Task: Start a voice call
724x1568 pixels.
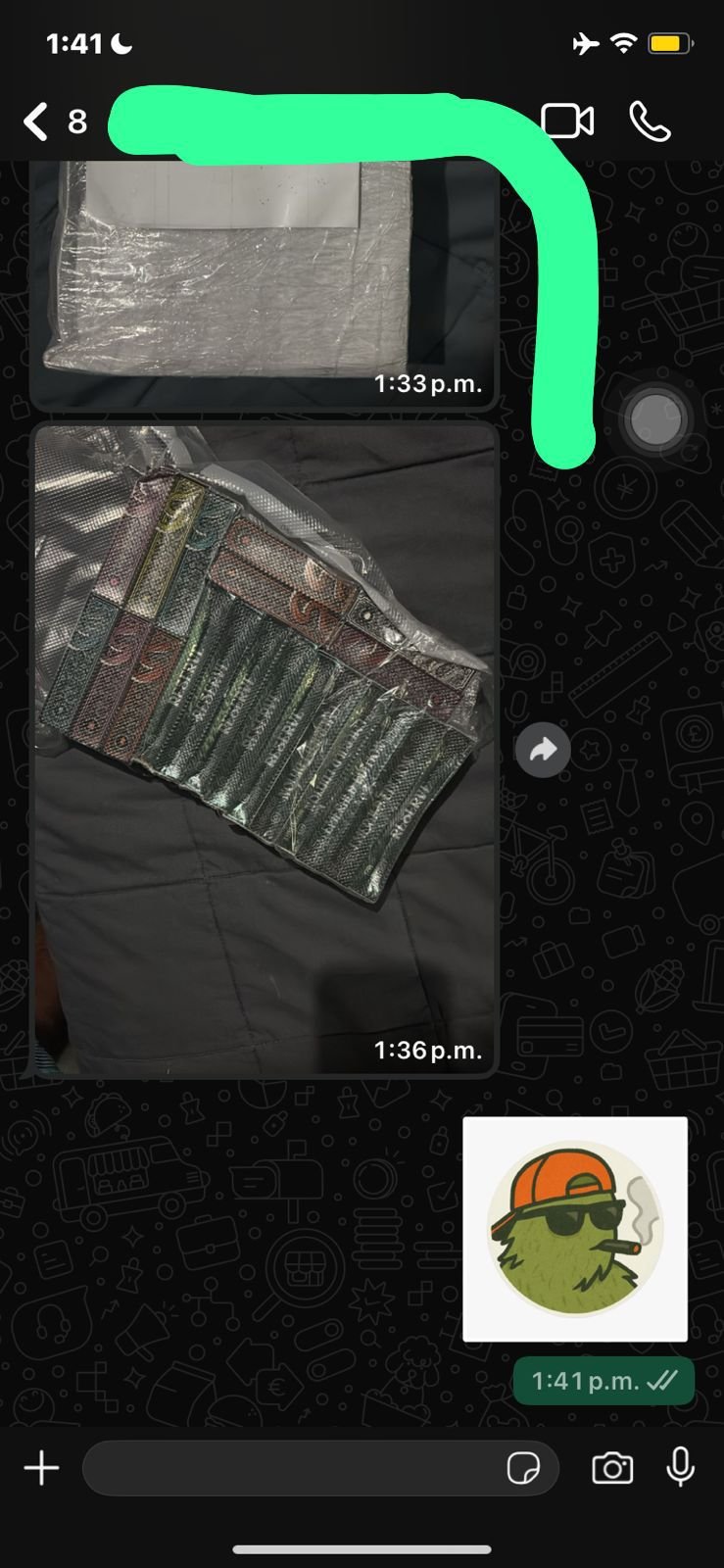Action: 650,122
